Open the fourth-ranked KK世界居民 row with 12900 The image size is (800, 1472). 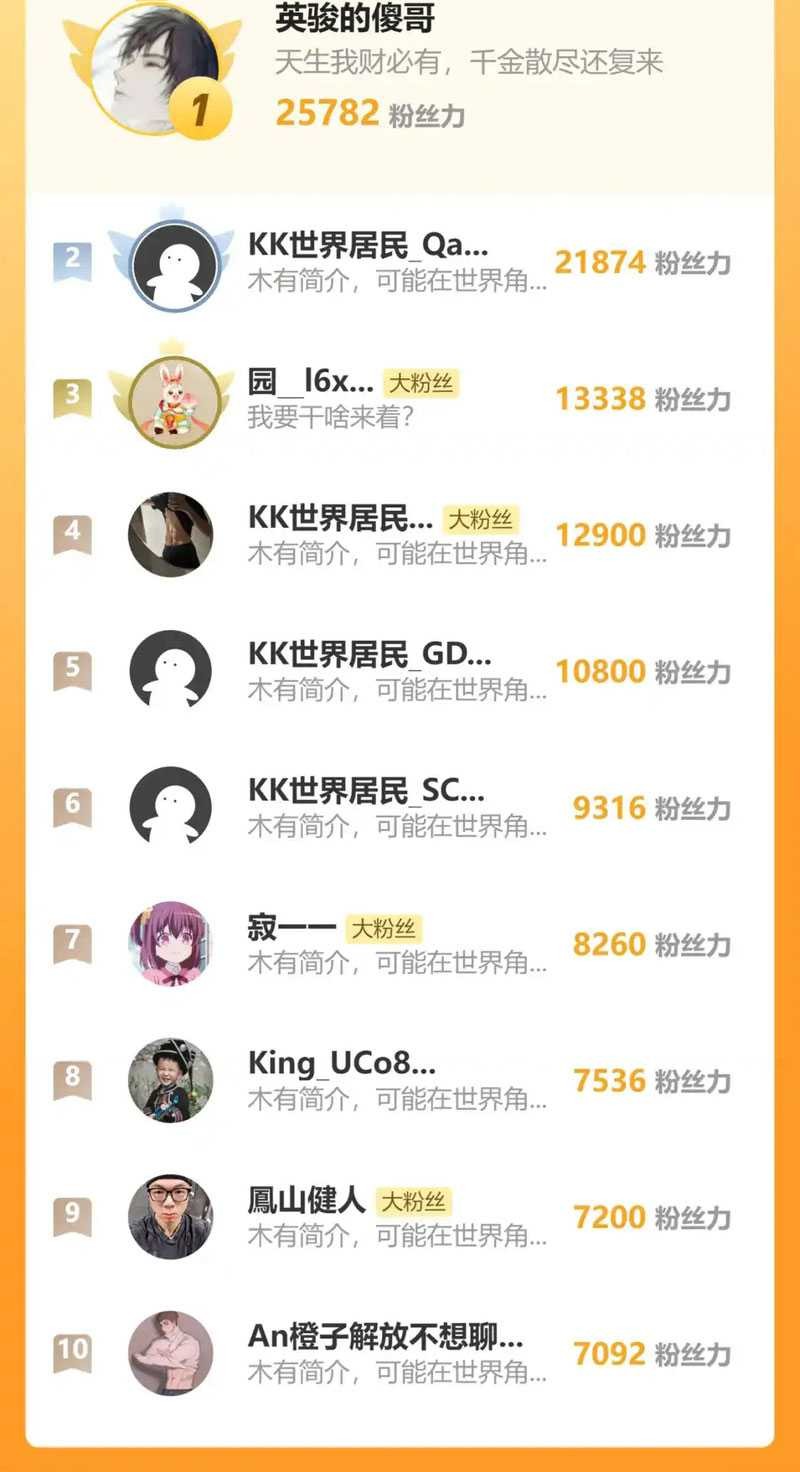(340, 518)
